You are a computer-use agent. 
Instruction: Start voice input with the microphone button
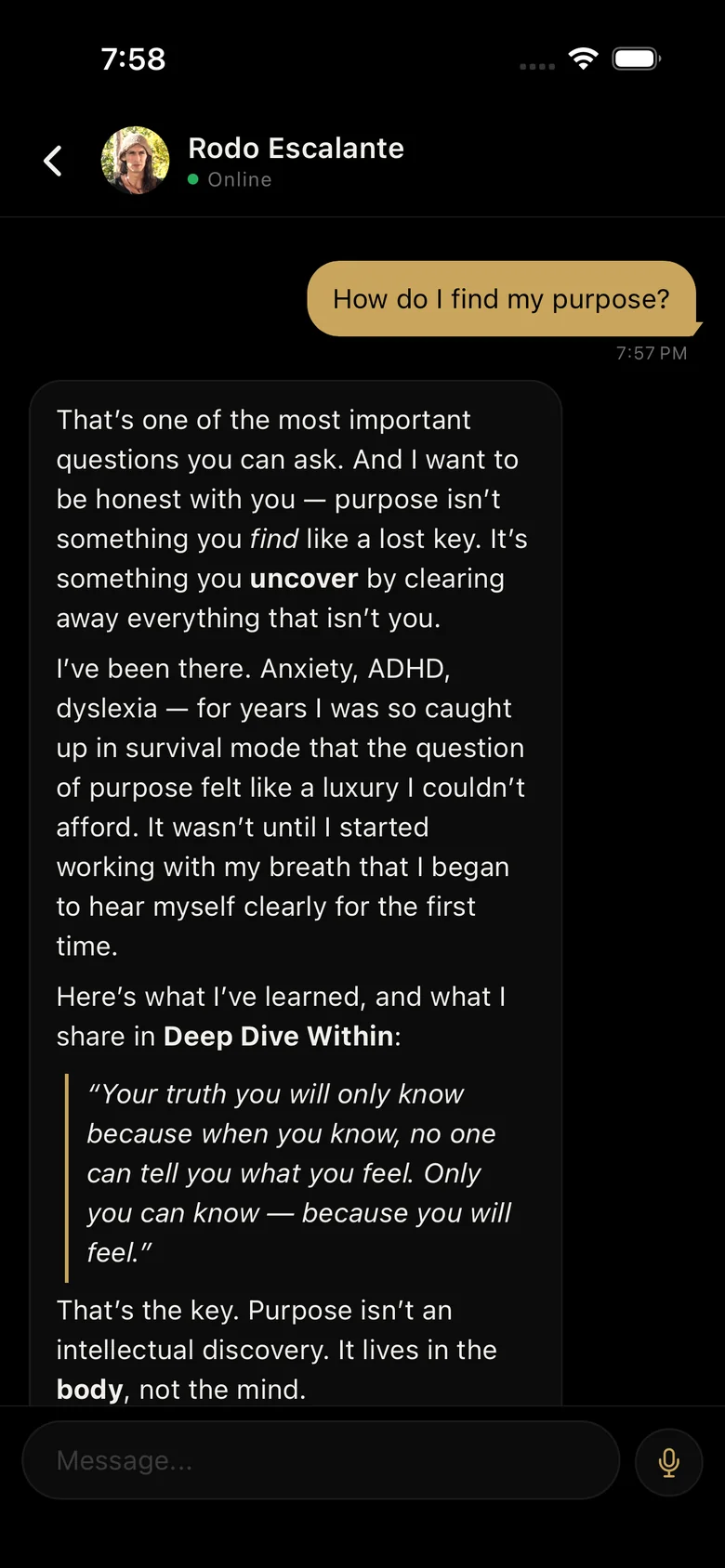668,1462
